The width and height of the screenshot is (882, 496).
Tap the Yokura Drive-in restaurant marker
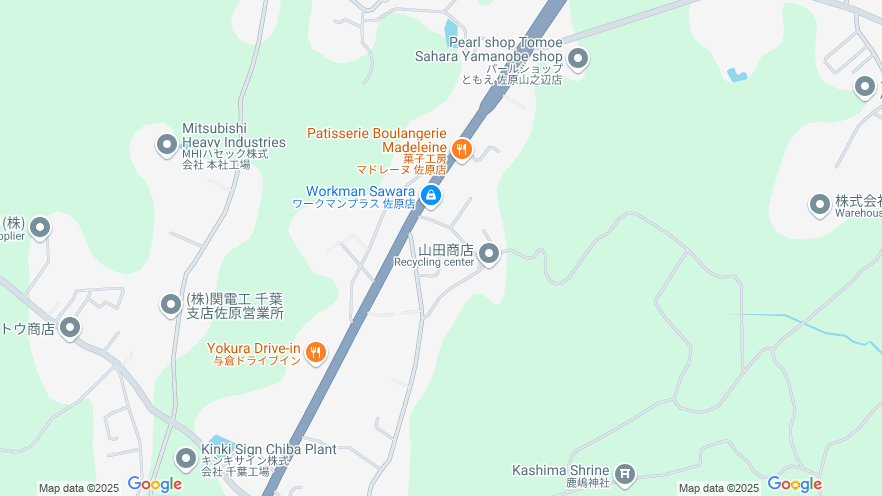point(316,351)
